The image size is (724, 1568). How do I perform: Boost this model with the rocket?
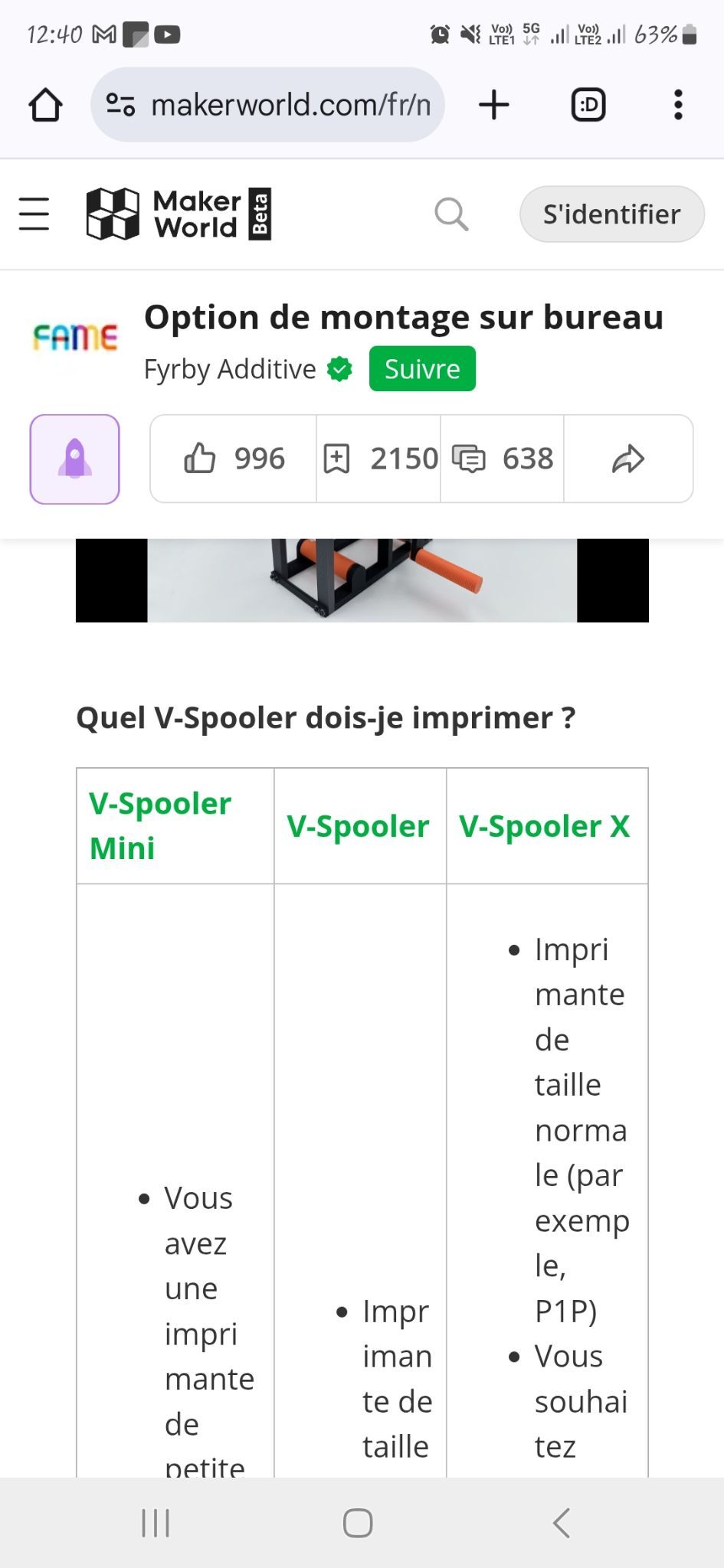pyautogui.click(x=74, y=459)
